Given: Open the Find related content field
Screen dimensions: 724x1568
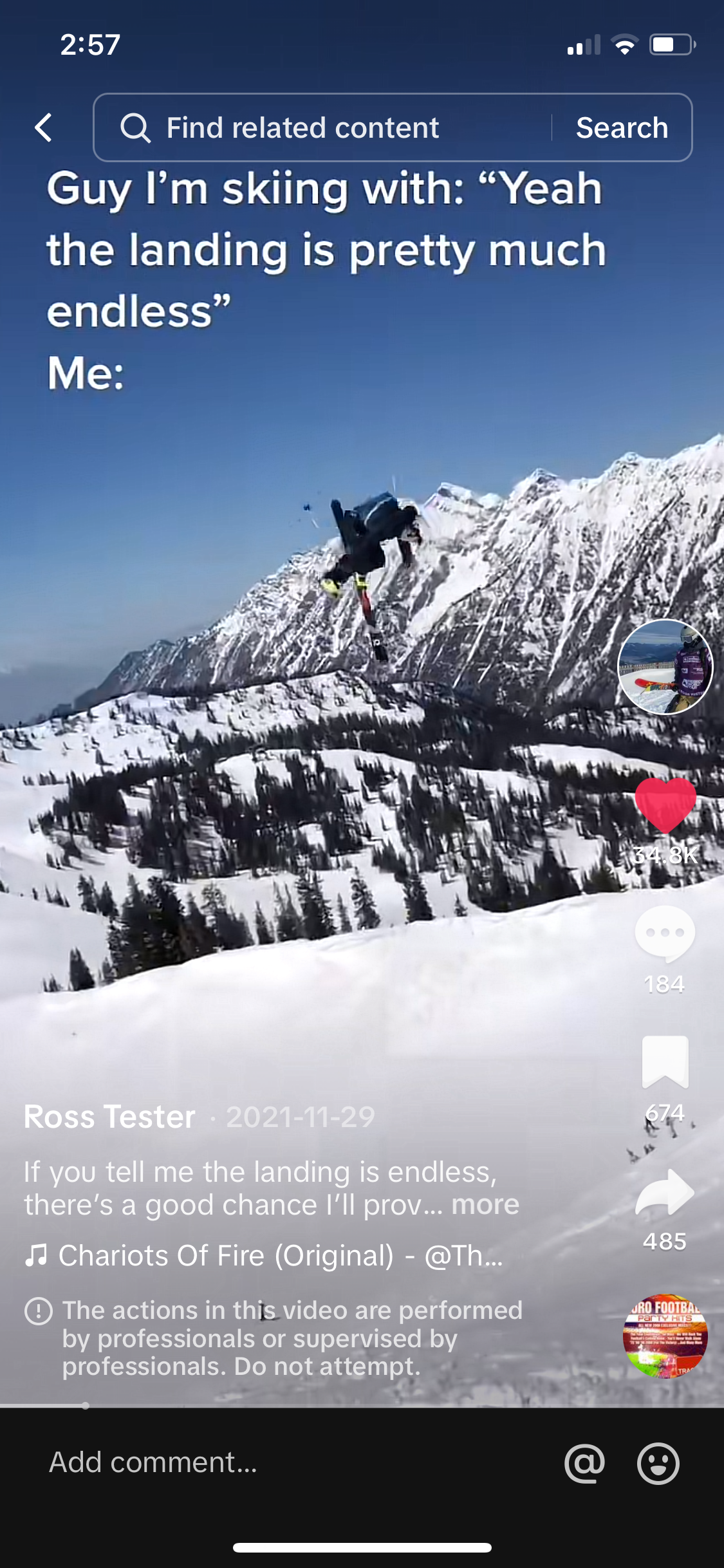Looking at the screenshot, I should (322, 127).
